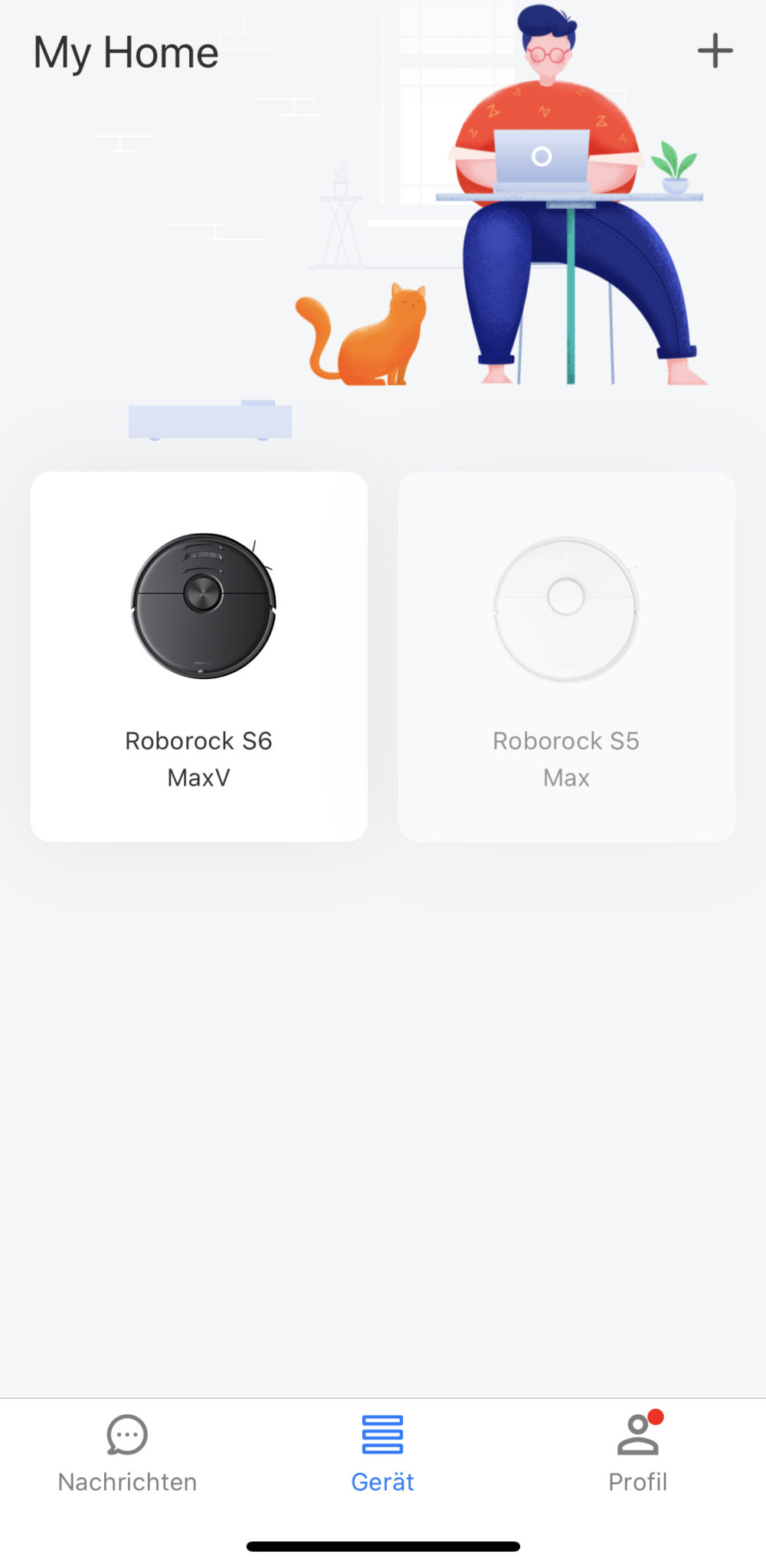Open the Profil tab
766x1568 pixels.
coord(638,1453)
